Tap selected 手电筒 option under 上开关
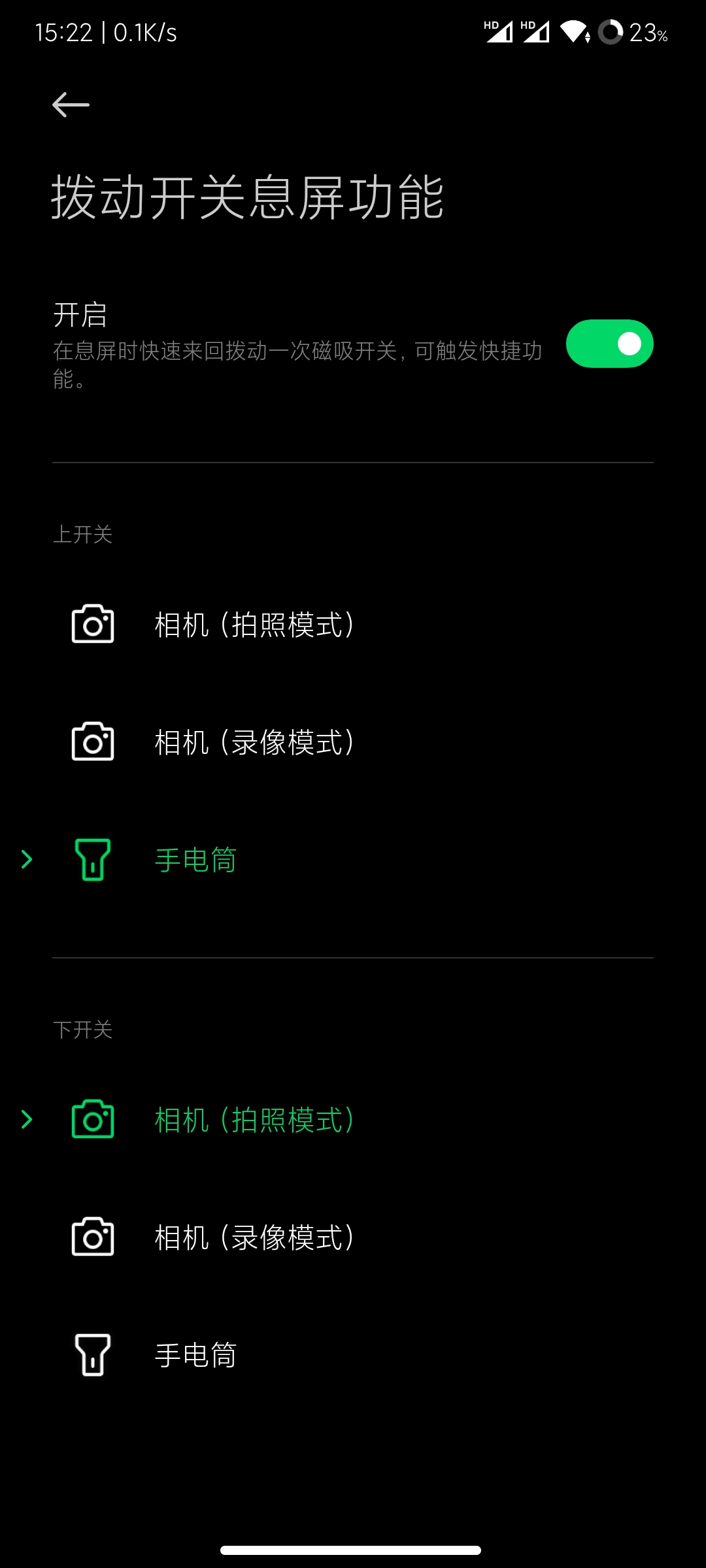 point(195,860)
